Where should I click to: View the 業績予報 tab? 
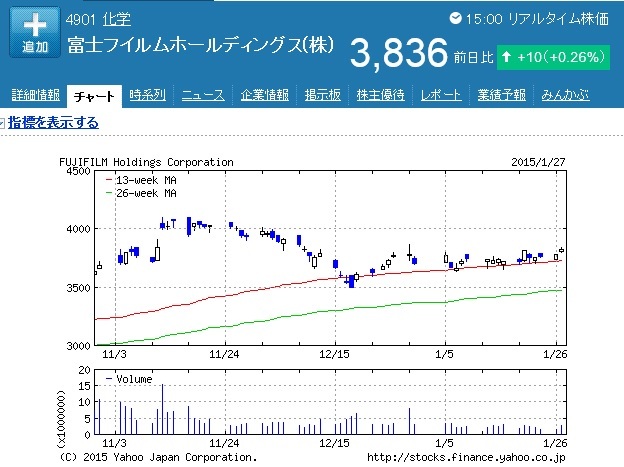pyautogui.click(x=501, y=95)
